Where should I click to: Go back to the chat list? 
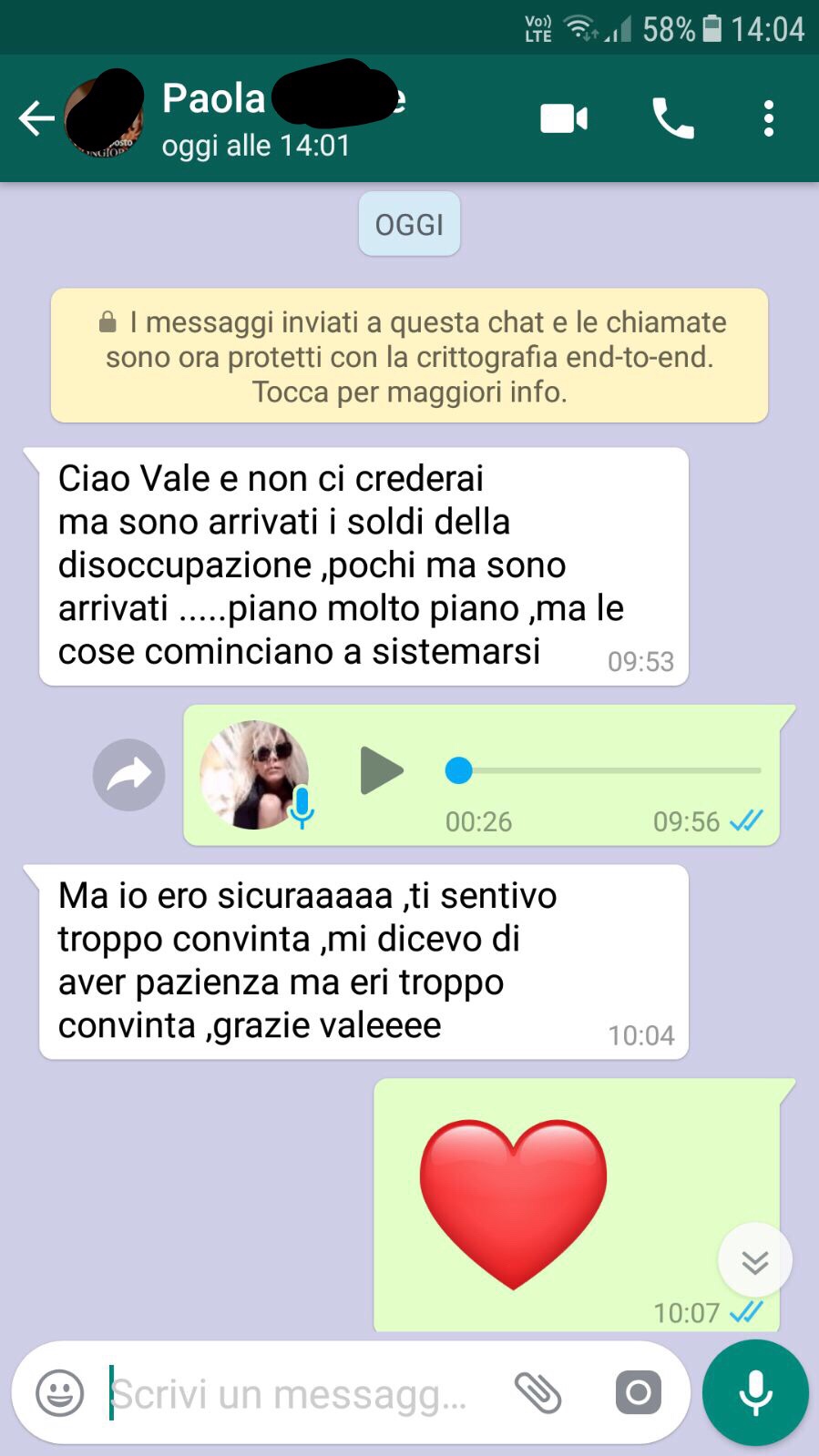click(x=36, y=118)
